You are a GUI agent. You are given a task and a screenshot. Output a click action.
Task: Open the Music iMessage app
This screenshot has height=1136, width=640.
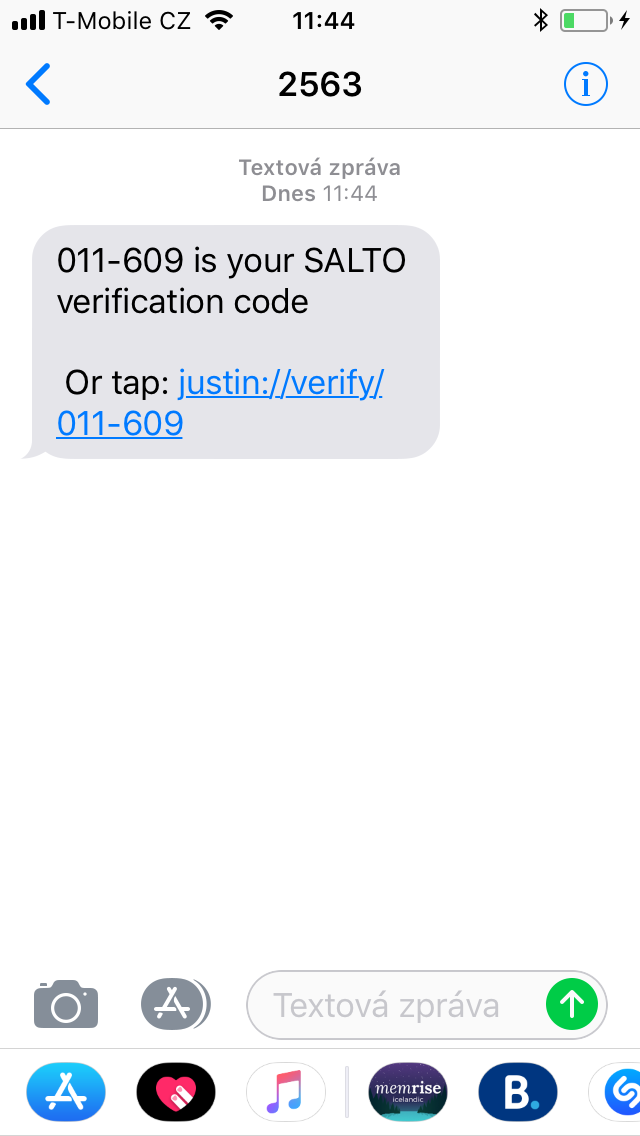point(286,1092)
